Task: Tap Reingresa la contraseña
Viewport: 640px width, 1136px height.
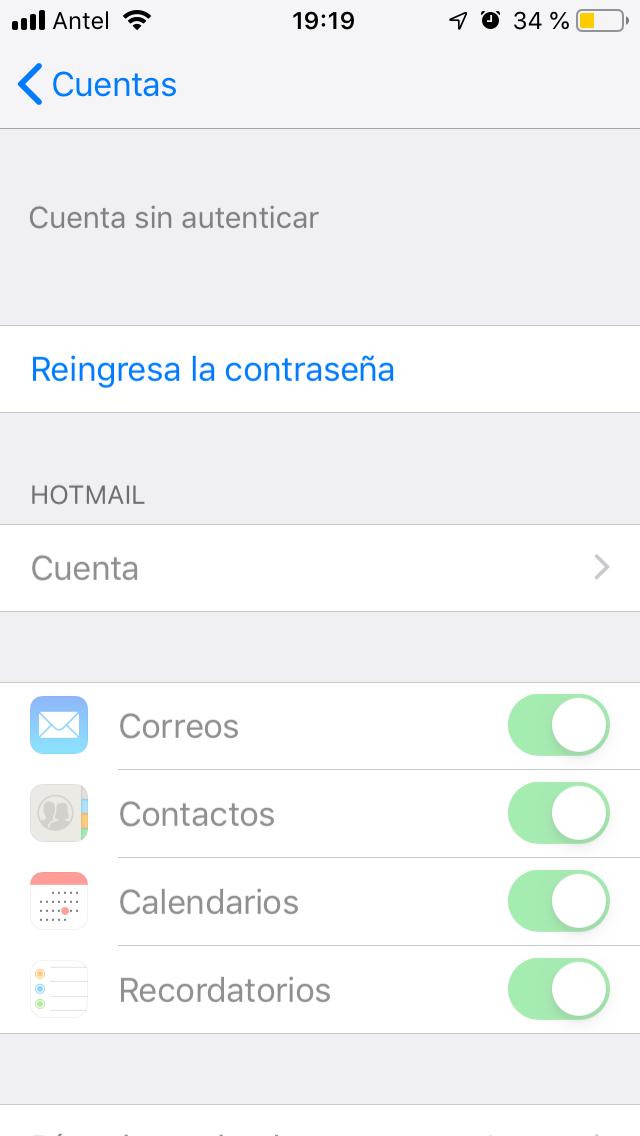Action: tap(212, 370)
